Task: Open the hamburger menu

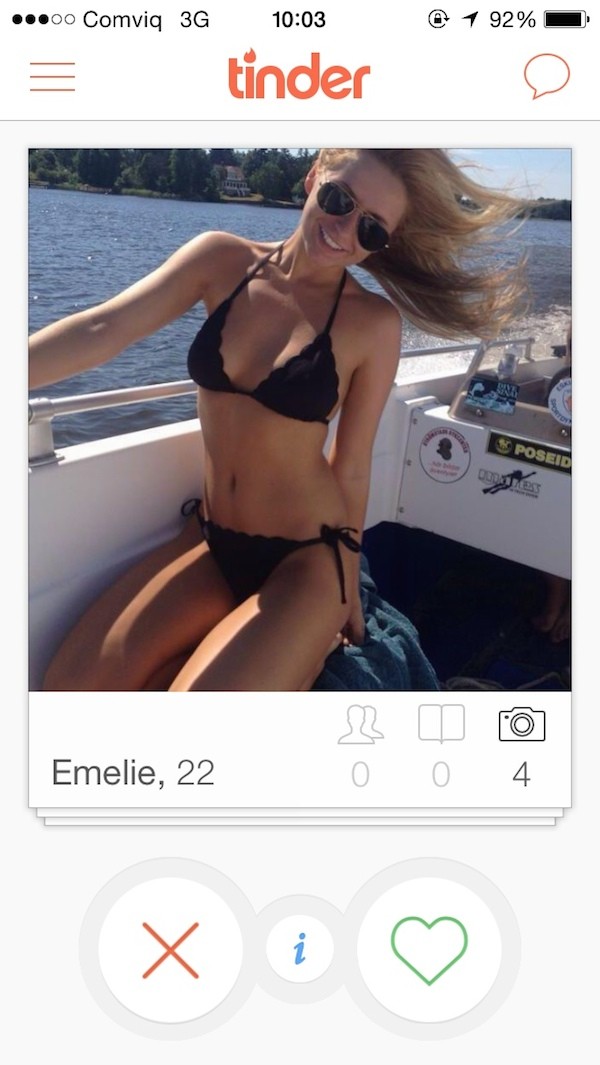Action: [52, 77]
